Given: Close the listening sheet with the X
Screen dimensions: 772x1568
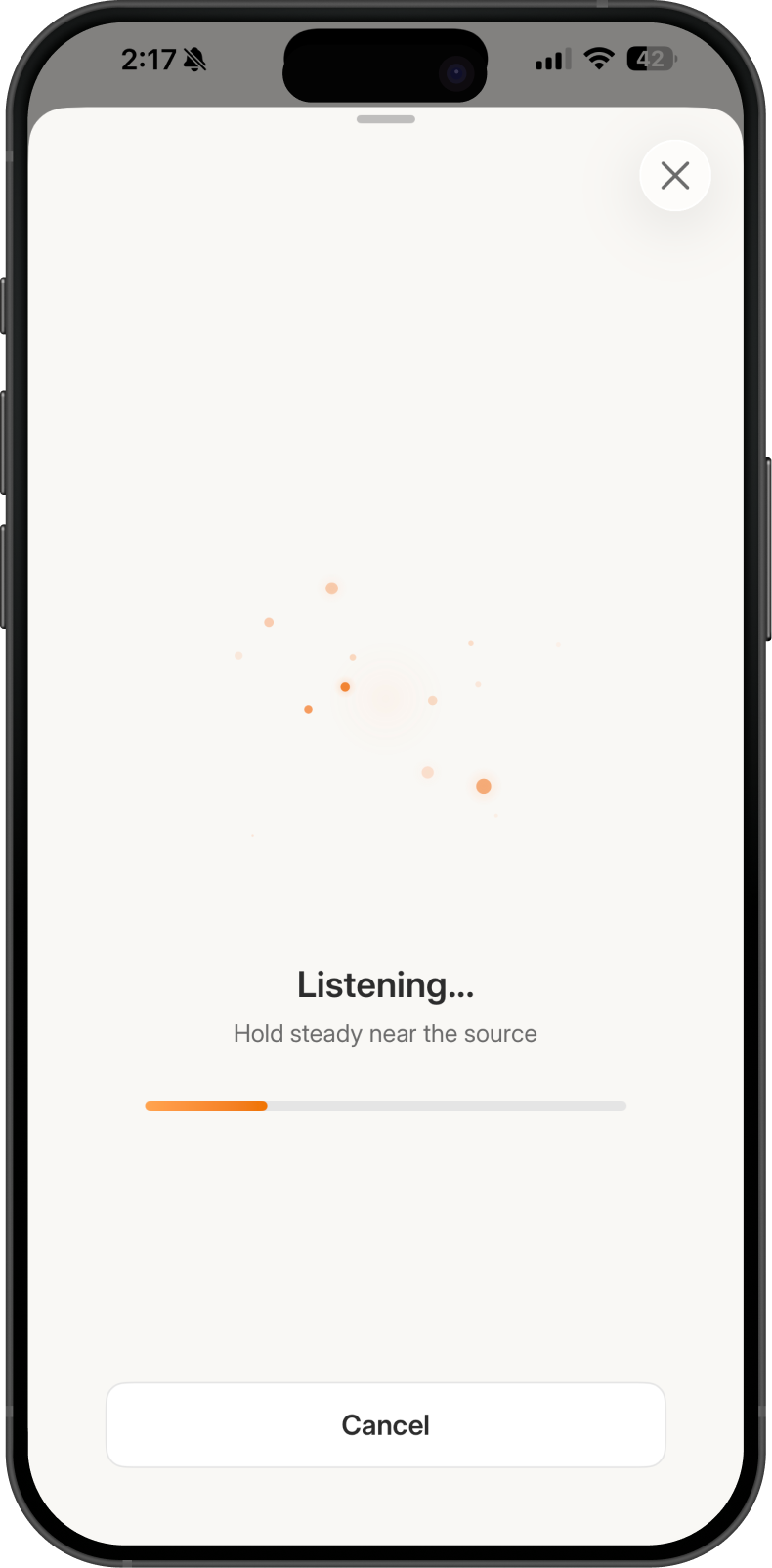Looking at the screenshot, I should pyautogui.click(x=674, y=176).
